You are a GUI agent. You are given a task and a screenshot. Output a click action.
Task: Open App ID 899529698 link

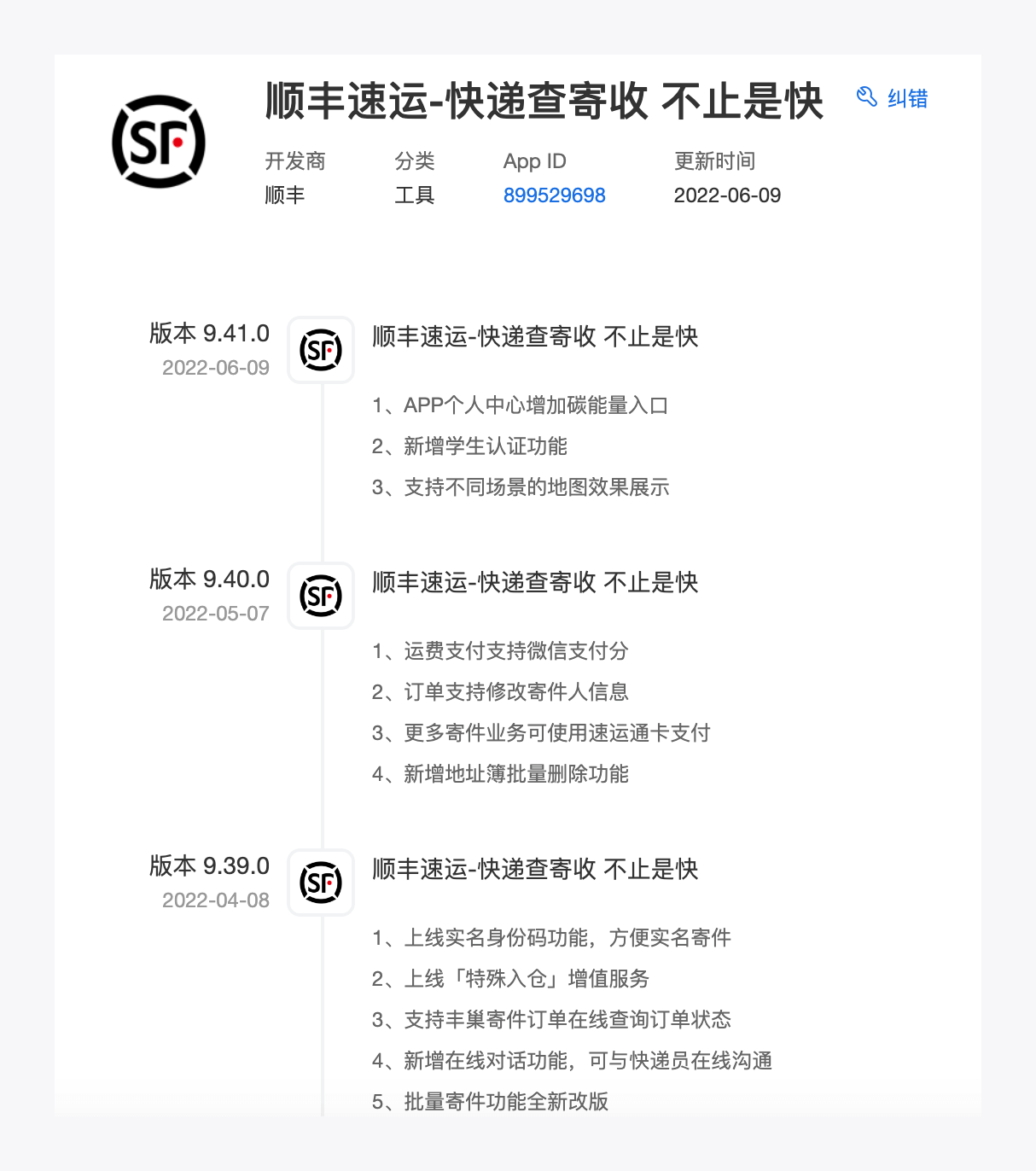[554, 195]
